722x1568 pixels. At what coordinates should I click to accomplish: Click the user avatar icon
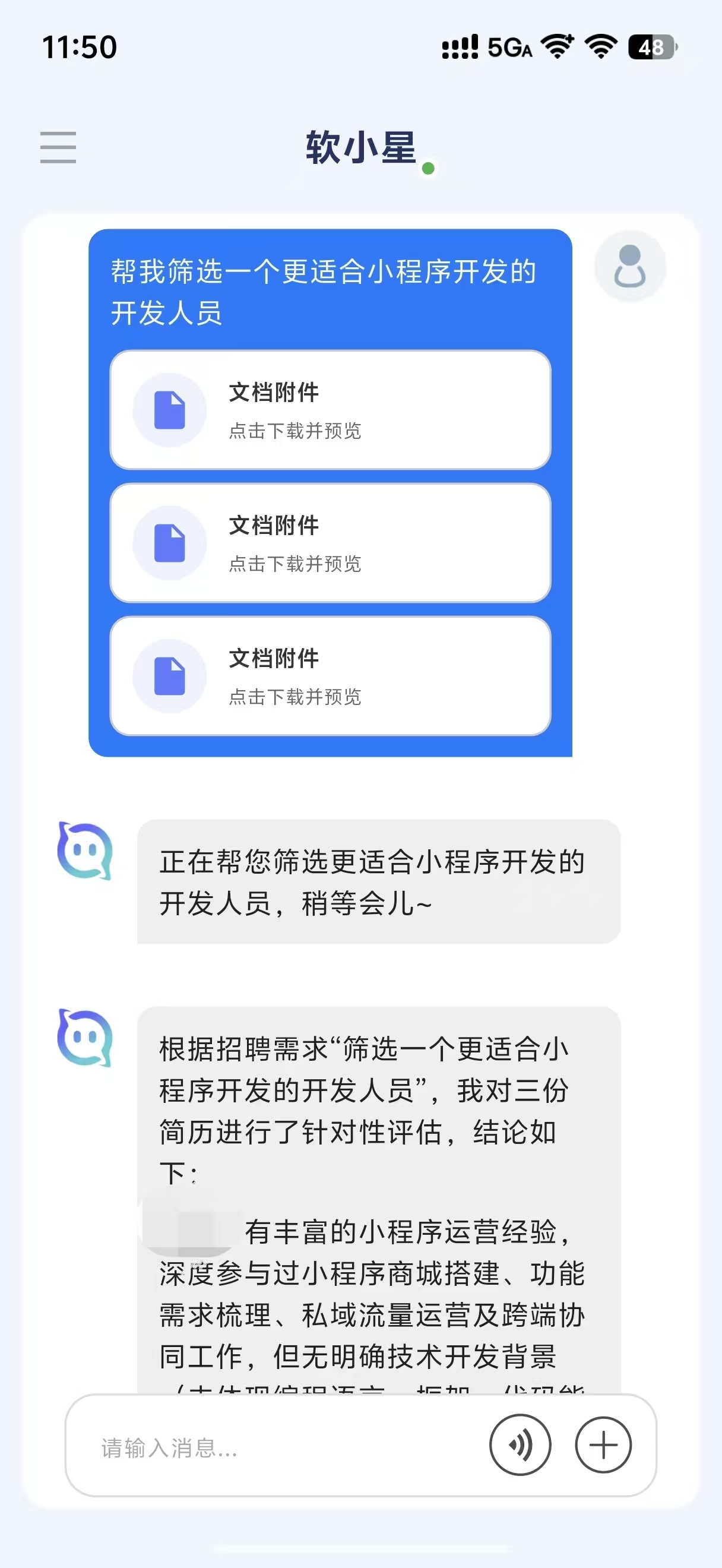(631, 267)
